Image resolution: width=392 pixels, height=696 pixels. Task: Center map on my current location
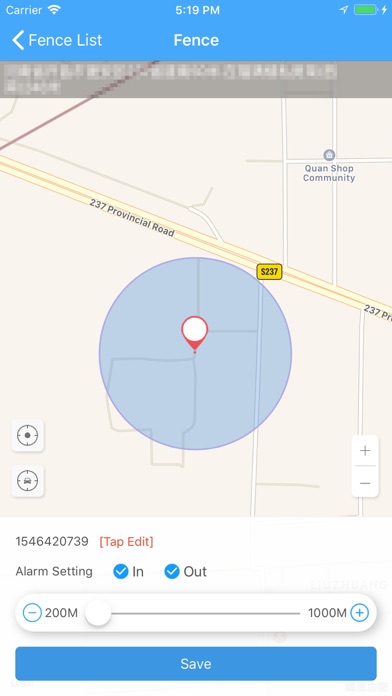click(28, 435)
